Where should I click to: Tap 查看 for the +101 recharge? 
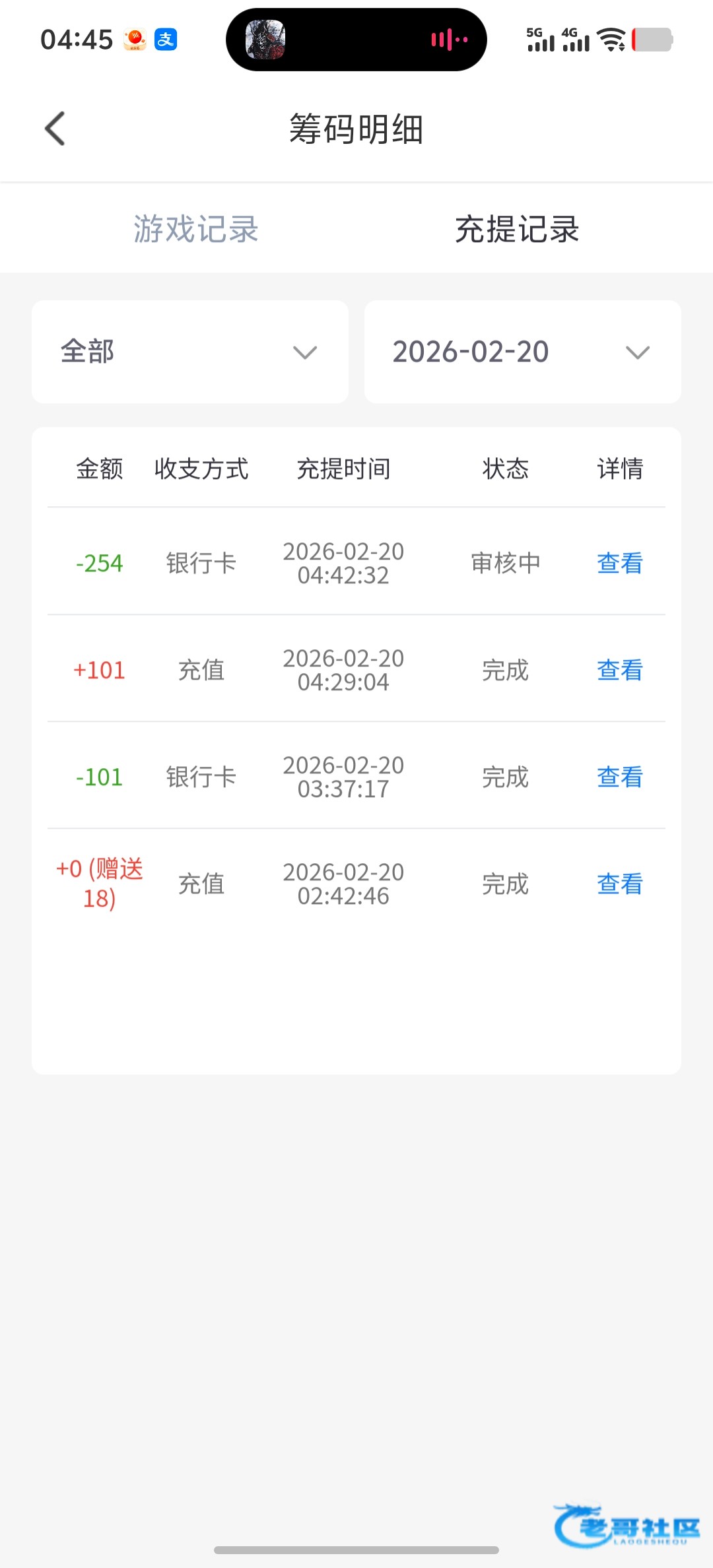[619, 670]
